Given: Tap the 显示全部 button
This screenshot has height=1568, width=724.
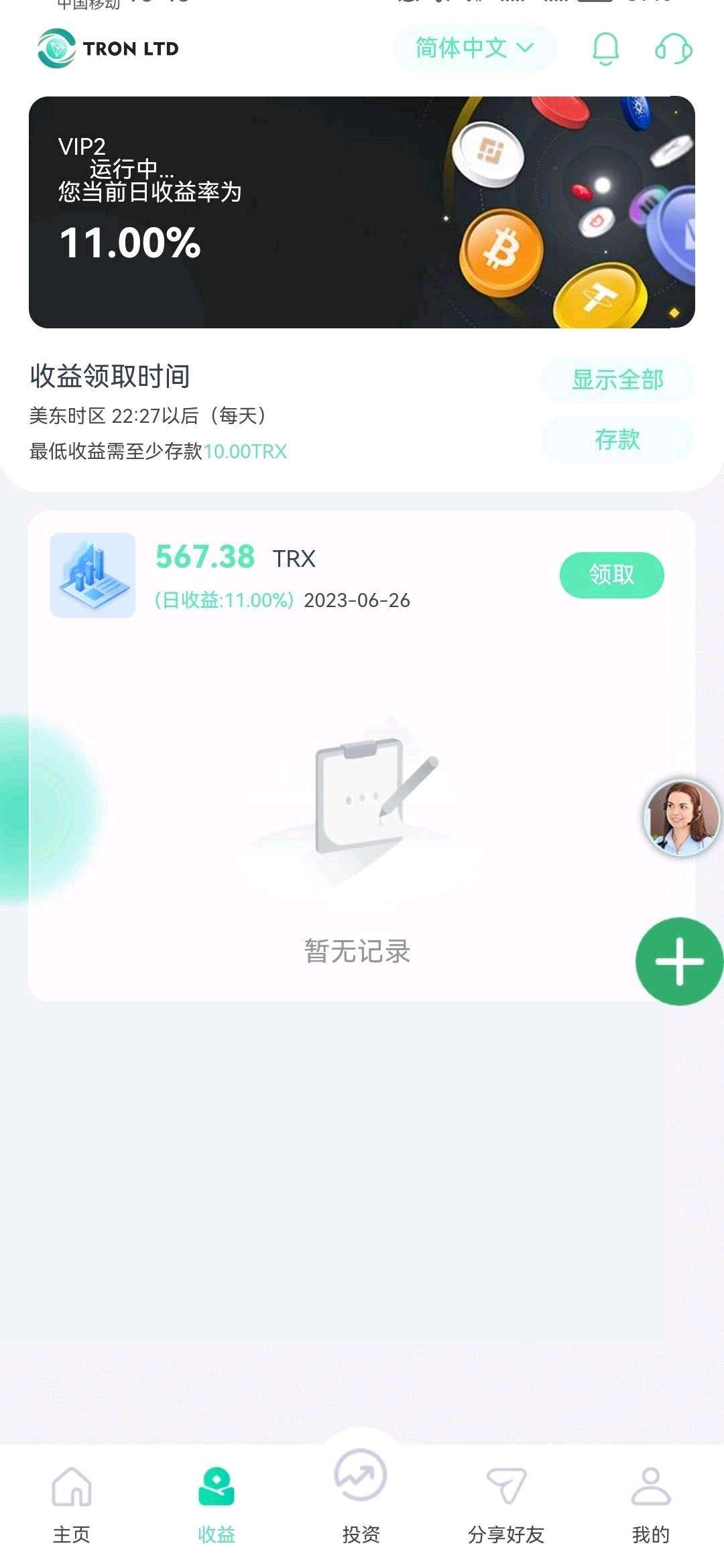Looking at the screenshot, I should [617, 380].
